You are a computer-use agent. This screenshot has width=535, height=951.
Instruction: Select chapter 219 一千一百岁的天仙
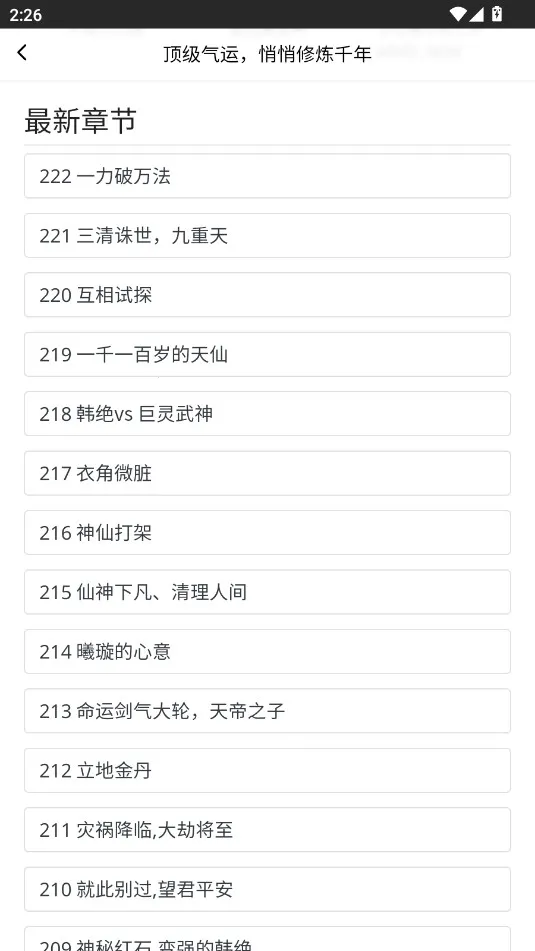(268, 354)
